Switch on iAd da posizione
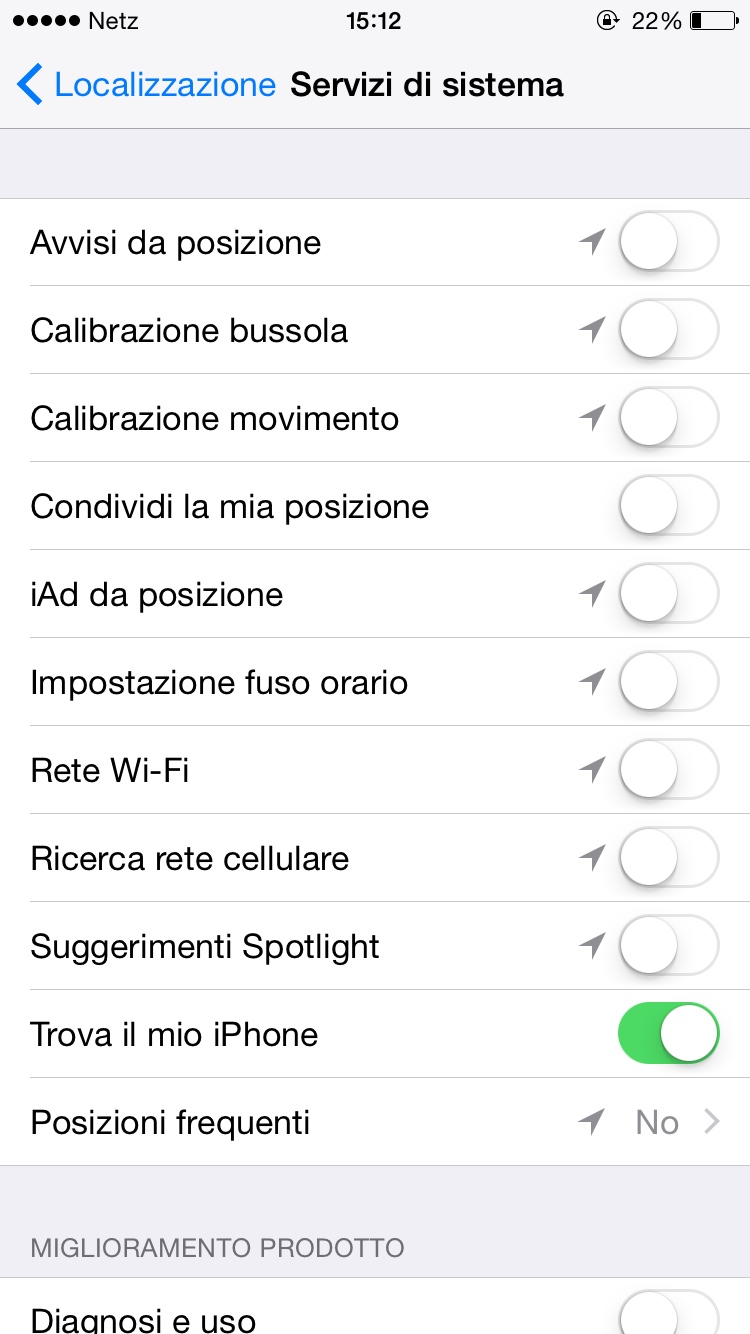Image resolution: width=750 pixels, height=1334 pixels. pyautogui.click(x=668, y=594)
